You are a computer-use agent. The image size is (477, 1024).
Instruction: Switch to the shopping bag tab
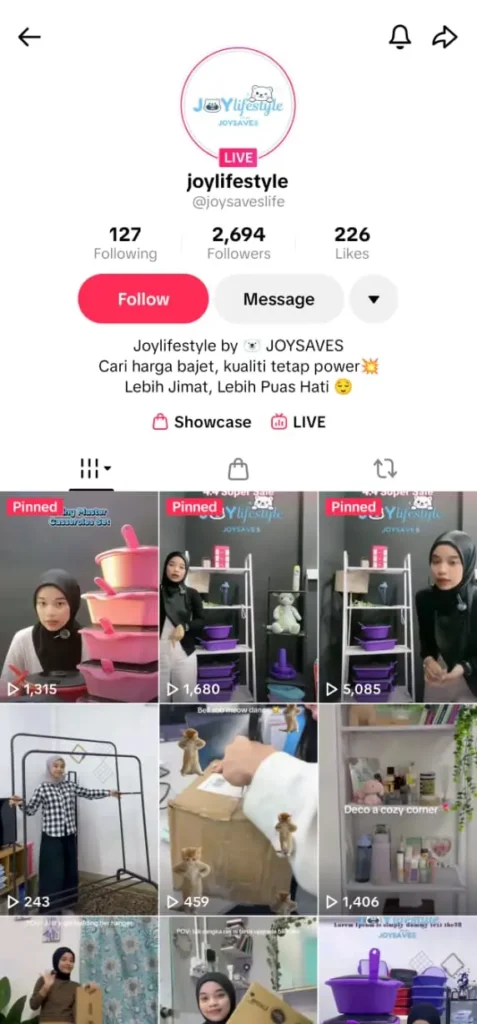point(238,468)
